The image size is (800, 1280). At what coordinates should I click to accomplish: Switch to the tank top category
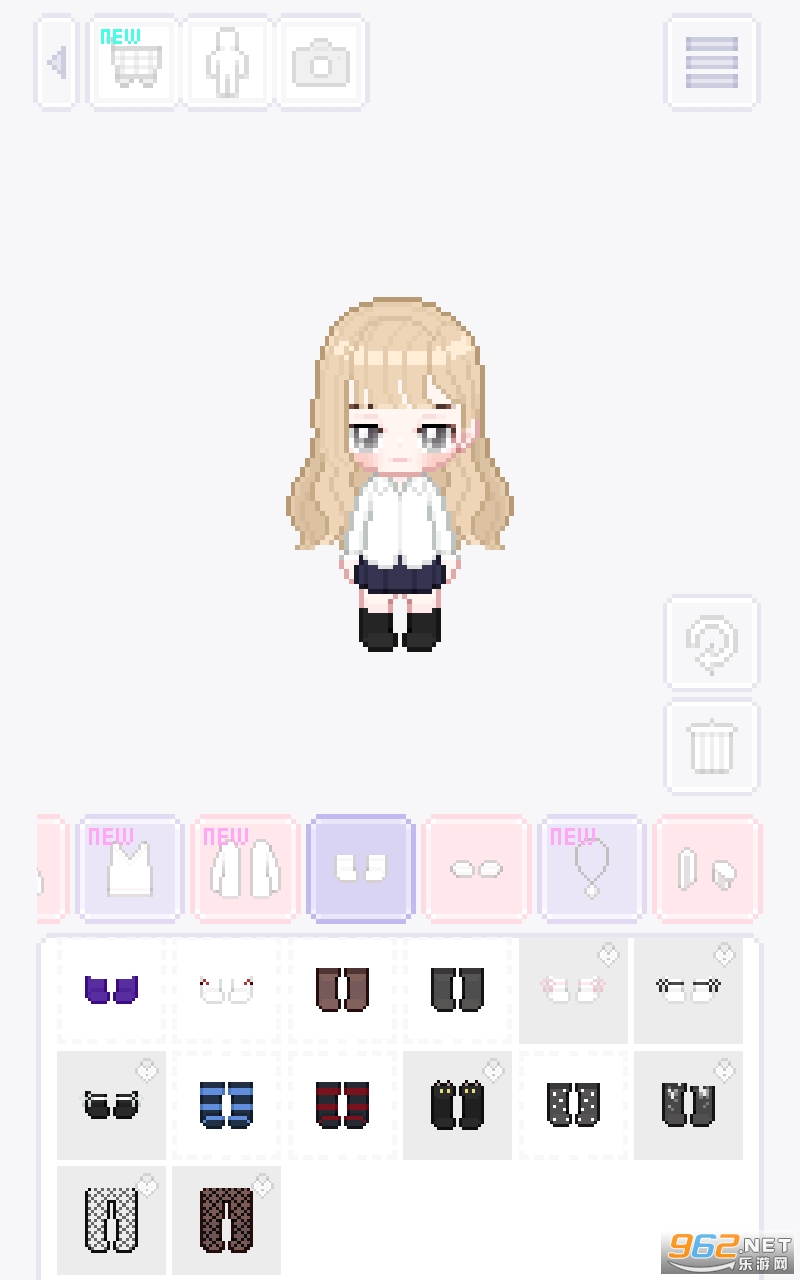pyautogui.click(x=130, y=868)
